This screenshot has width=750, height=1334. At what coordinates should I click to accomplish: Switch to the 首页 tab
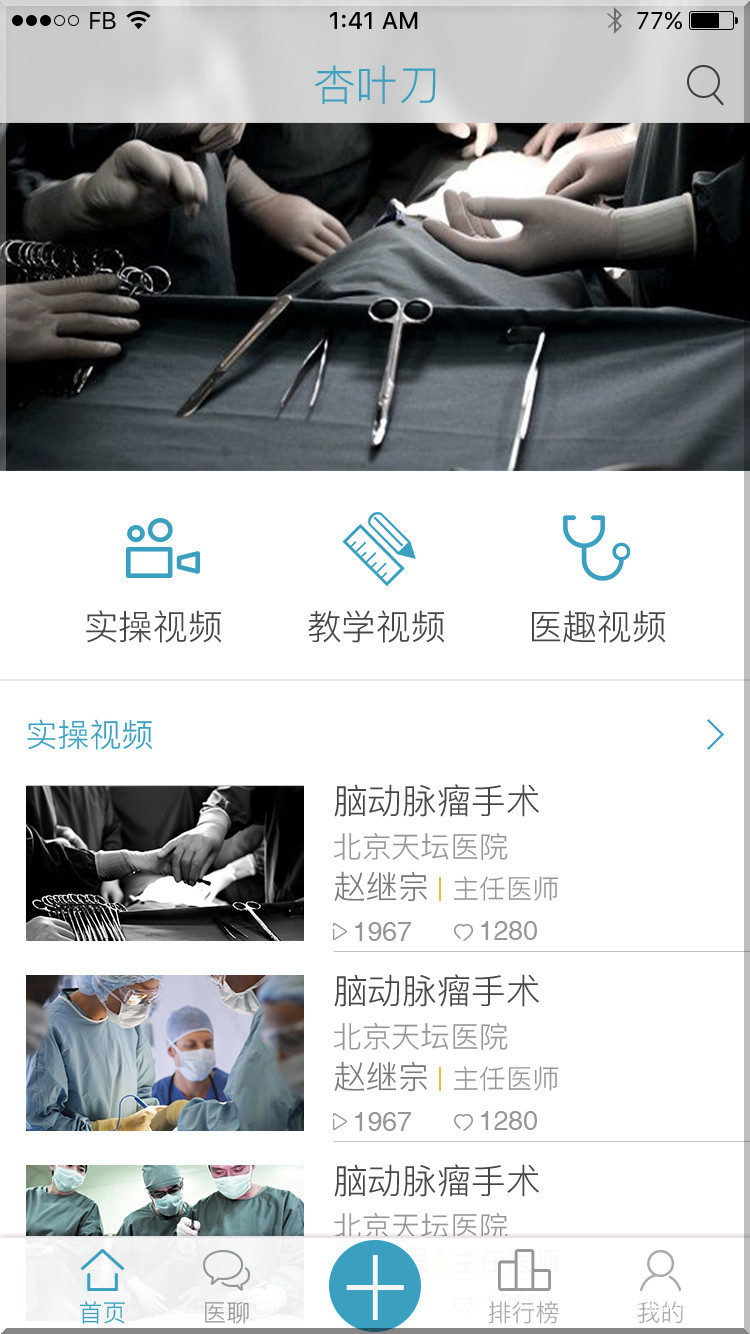(102, 1286)
